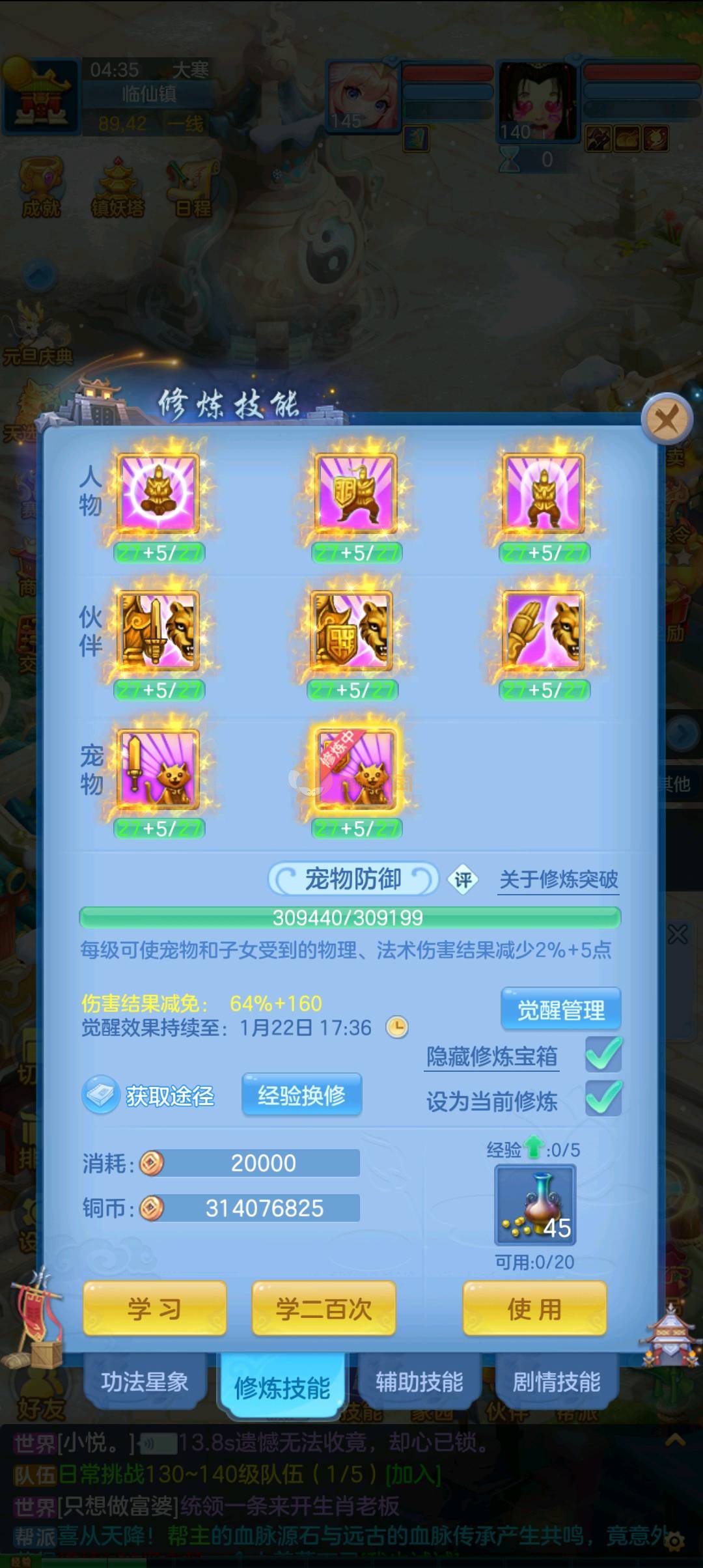This screenshot has height=1568, width=703.
Task: Tap the 学习 button
Action: click(x=155, y=1308)
